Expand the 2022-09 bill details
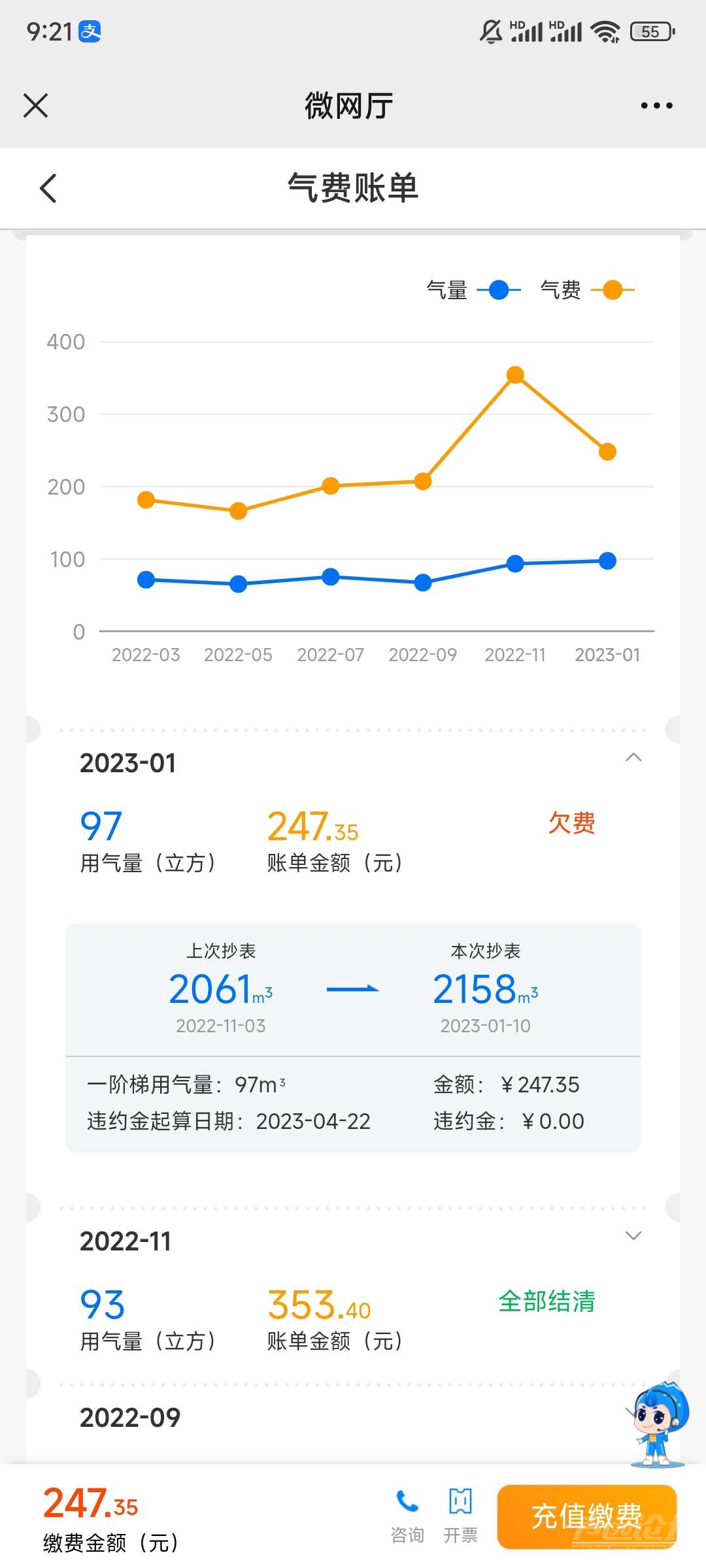This screenshot has height=1568, width=706. (131, 1417)
